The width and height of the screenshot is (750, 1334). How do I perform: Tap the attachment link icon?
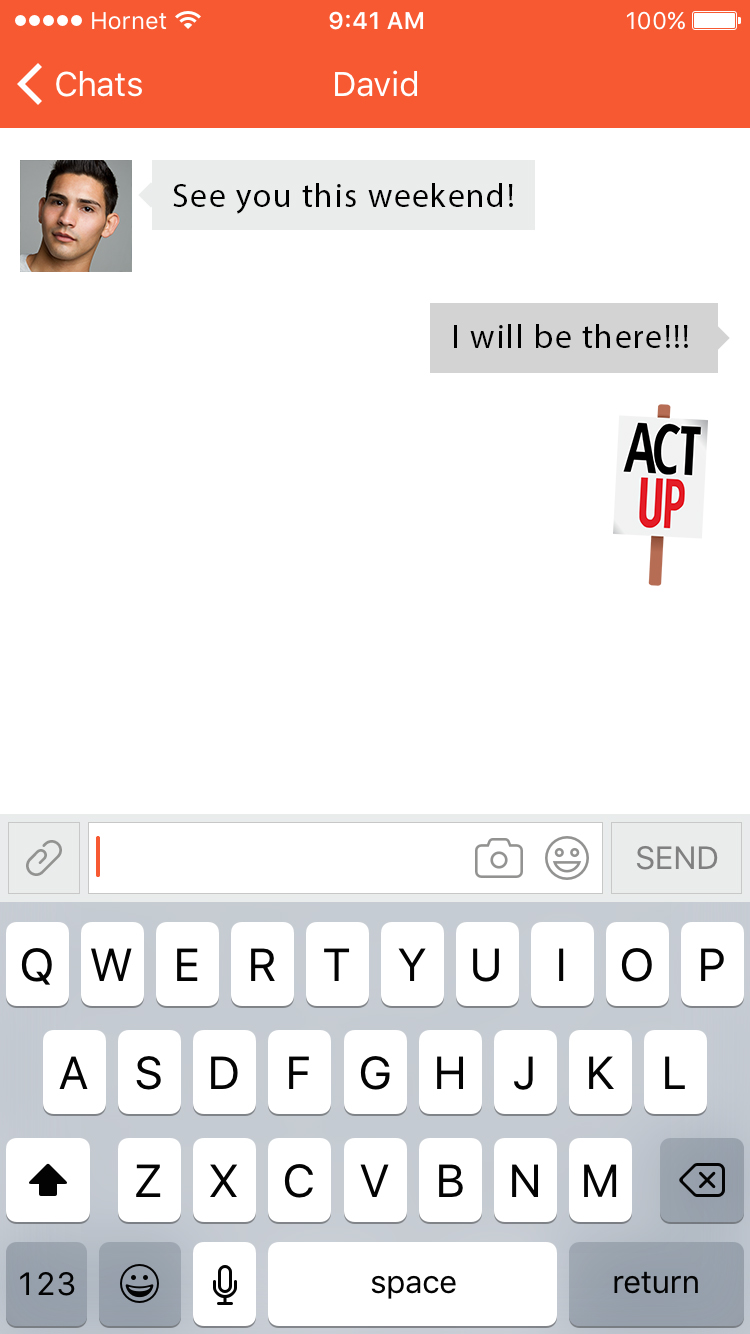point(44,858)
